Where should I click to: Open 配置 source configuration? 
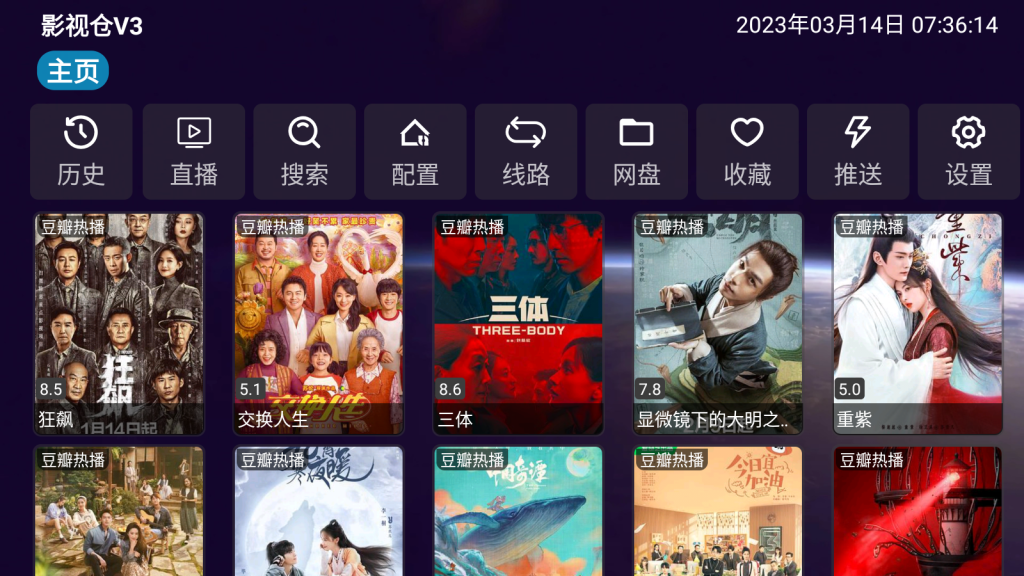pos(415,151)
